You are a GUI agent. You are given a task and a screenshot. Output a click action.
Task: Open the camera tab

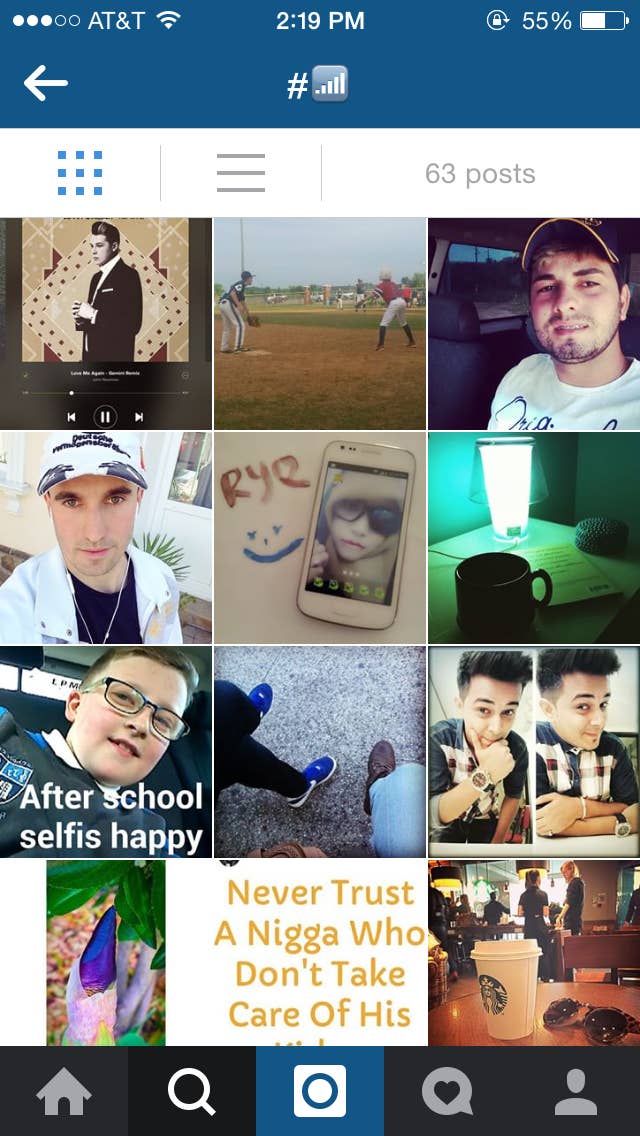320,1091
